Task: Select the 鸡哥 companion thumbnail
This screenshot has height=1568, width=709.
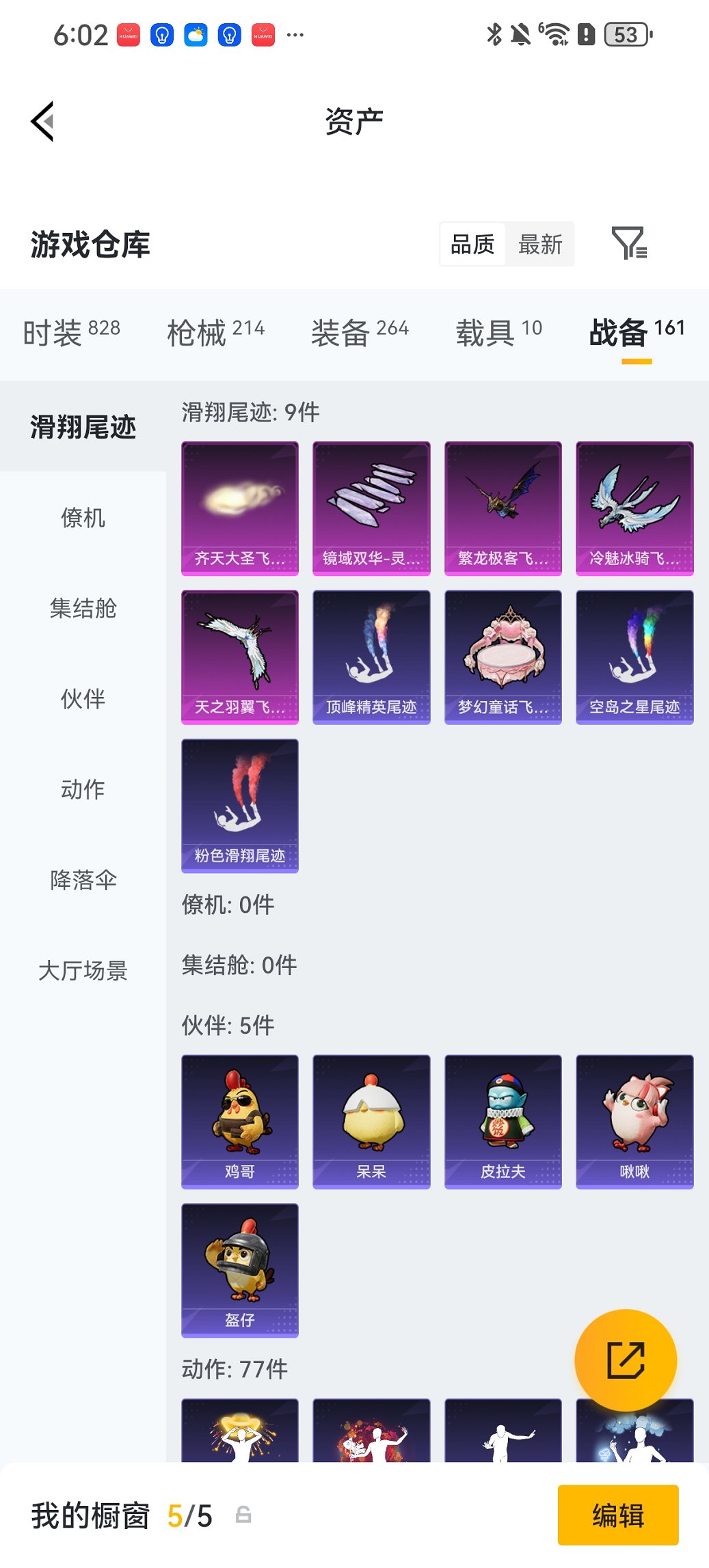Action: 239,1119
